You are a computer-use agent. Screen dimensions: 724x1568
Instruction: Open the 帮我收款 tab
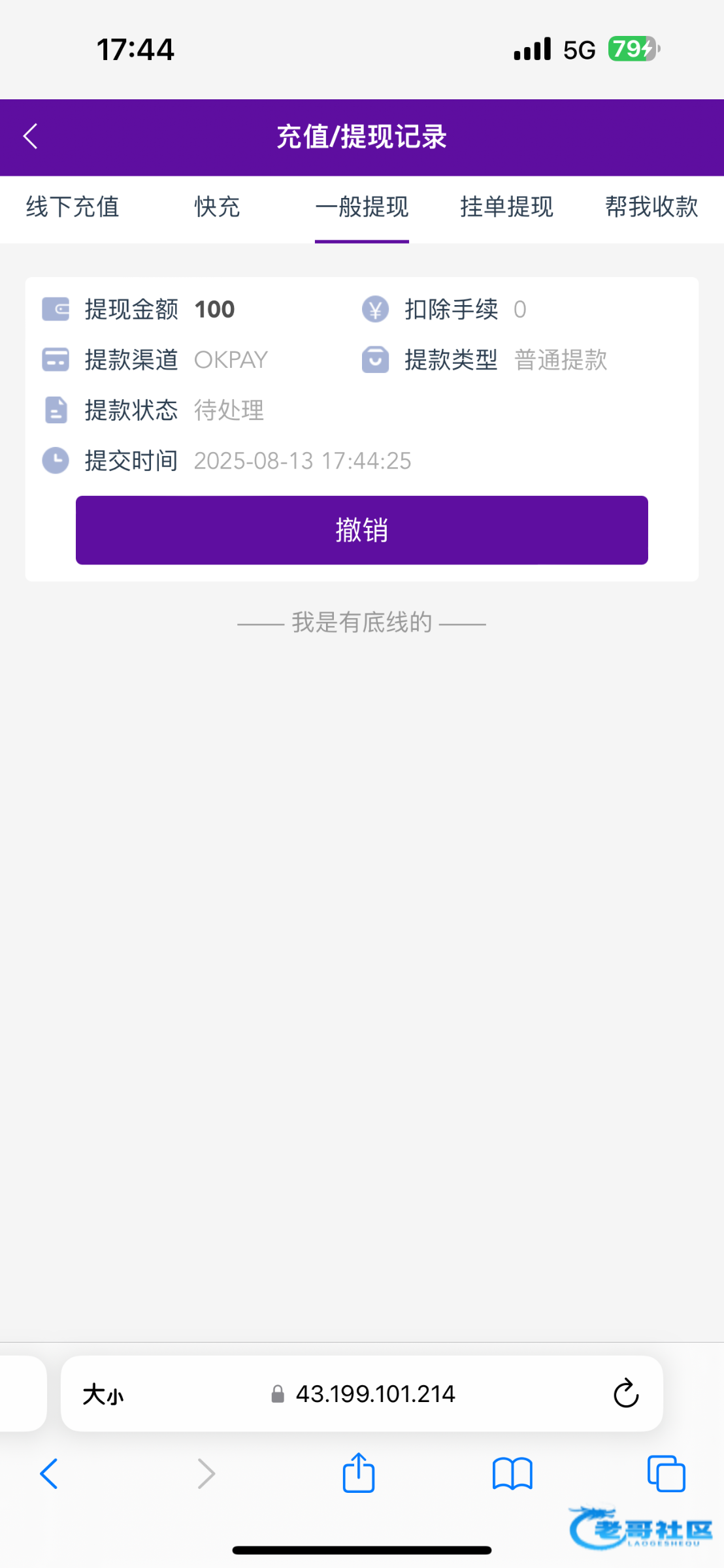[651, 207]
